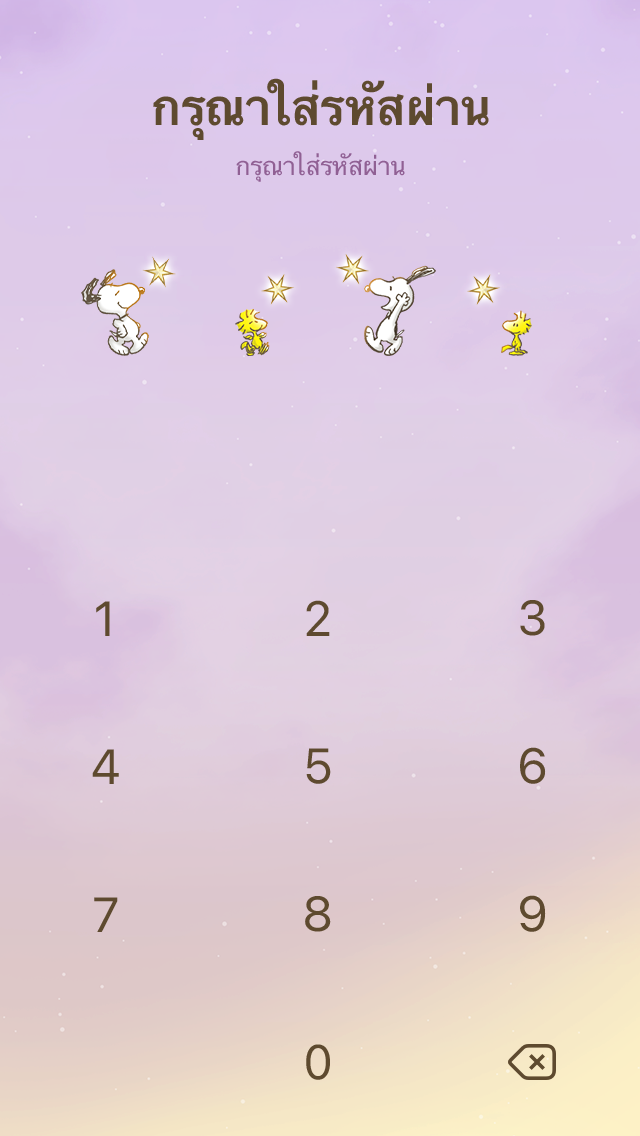
Task: Tap the number 0 key
Action: [318, 1063]
